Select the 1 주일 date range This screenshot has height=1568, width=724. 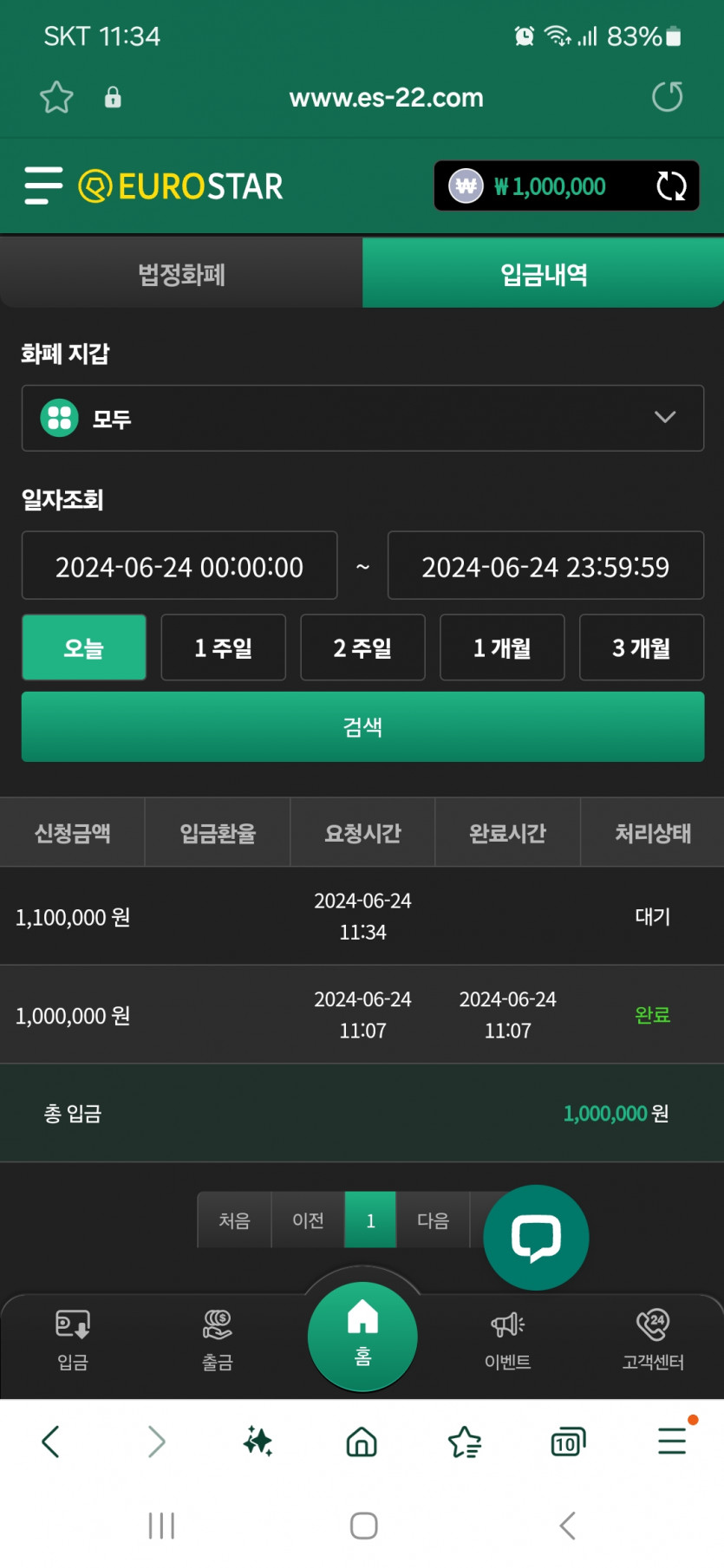pyautogui.click(x=224, y=647)
